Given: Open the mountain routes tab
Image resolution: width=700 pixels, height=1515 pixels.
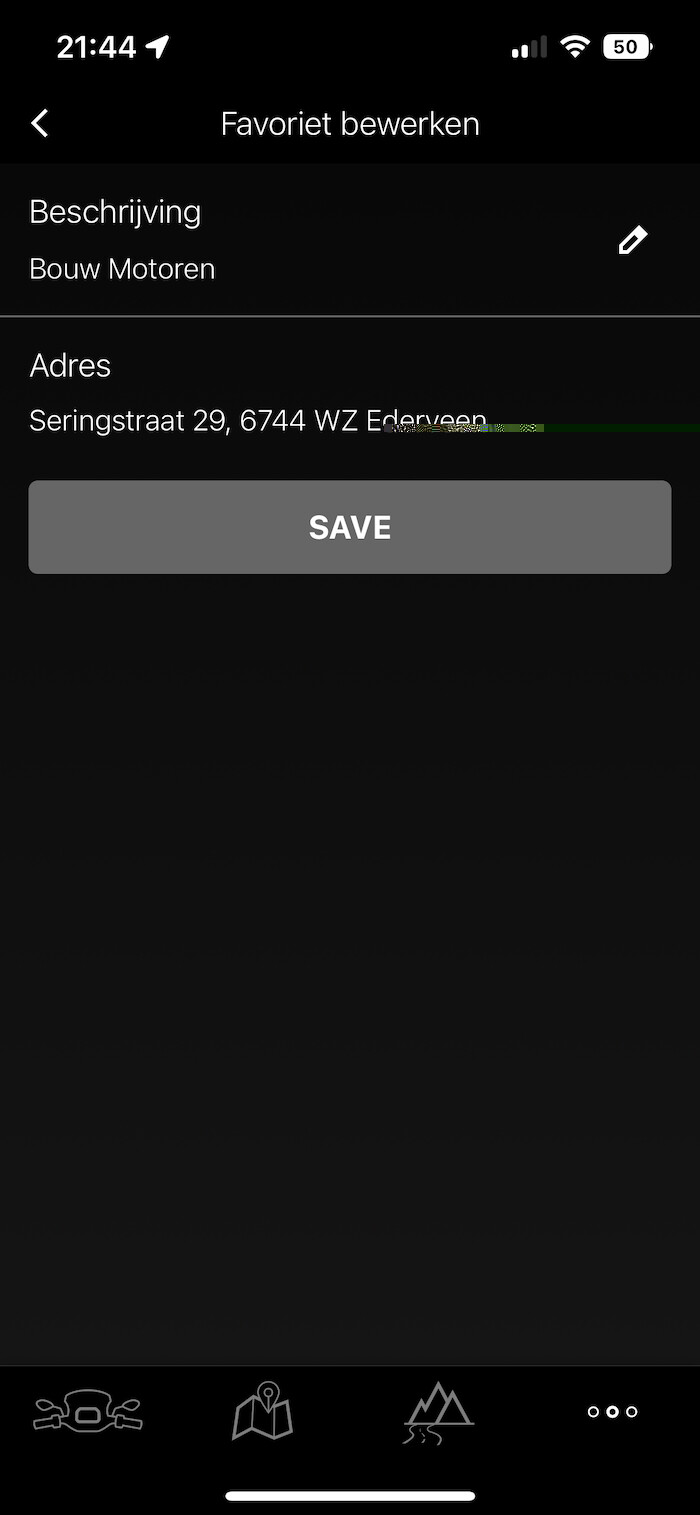Looking at the screenshot, I should tap(438, 1412).
